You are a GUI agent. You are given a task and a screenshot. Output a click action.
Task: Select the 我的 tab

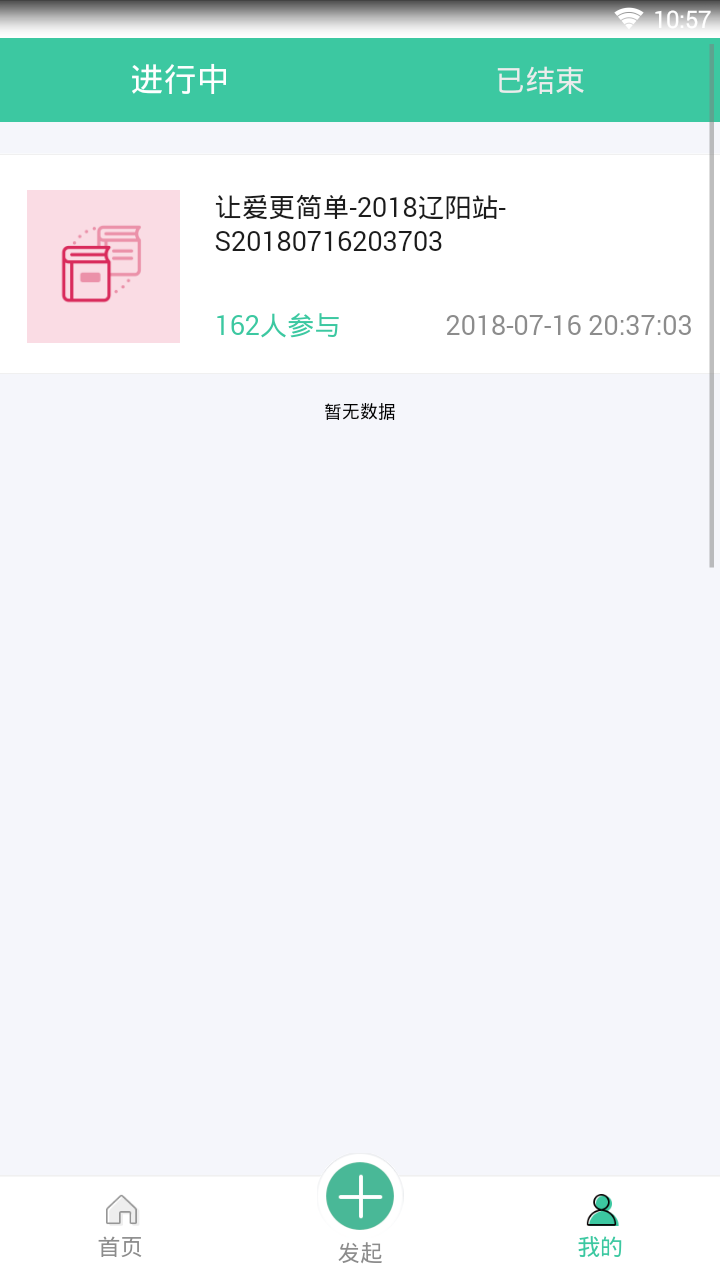[x=600, y=1226]
